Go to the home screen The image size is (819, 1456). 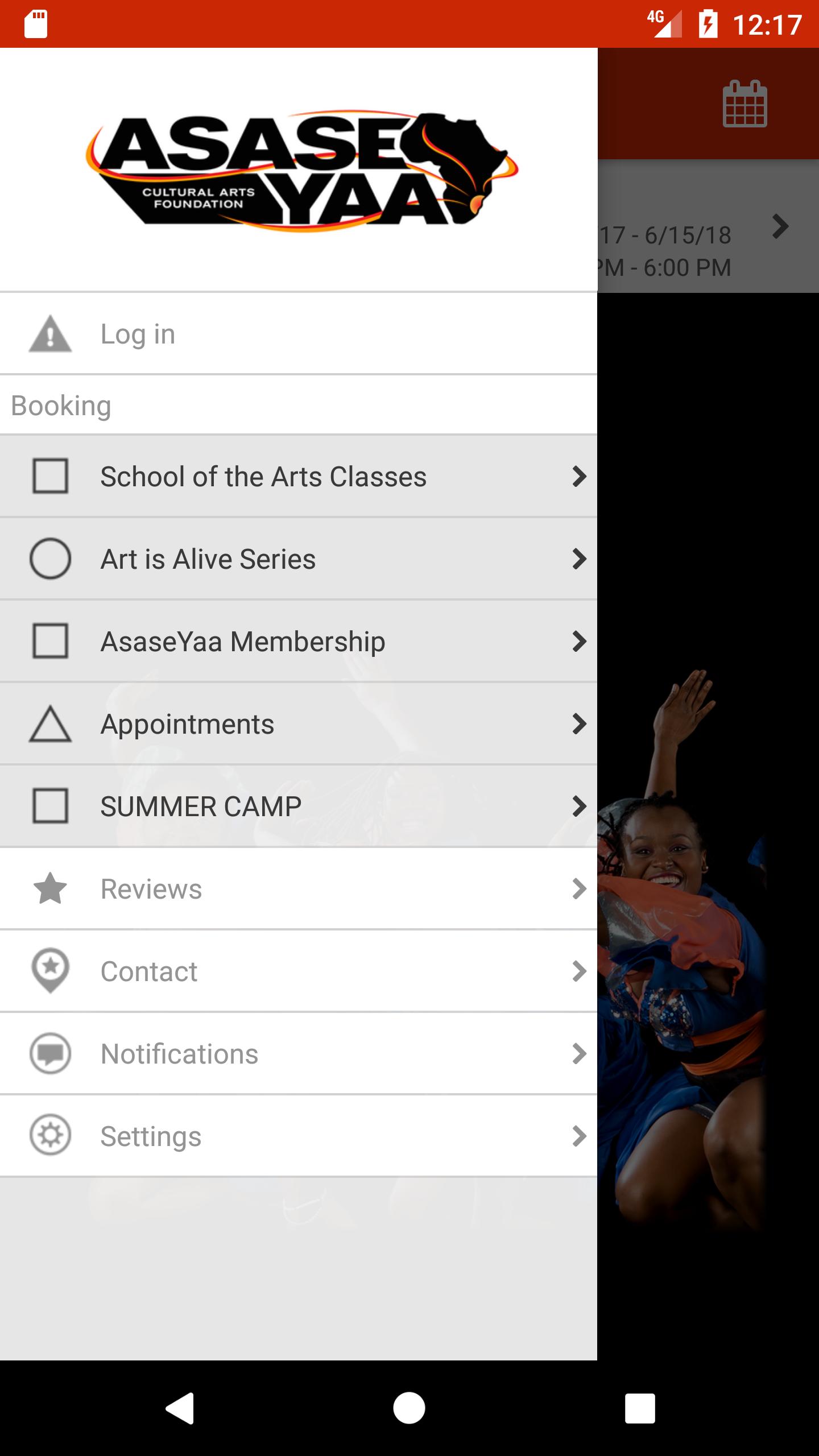point(409,1408)
